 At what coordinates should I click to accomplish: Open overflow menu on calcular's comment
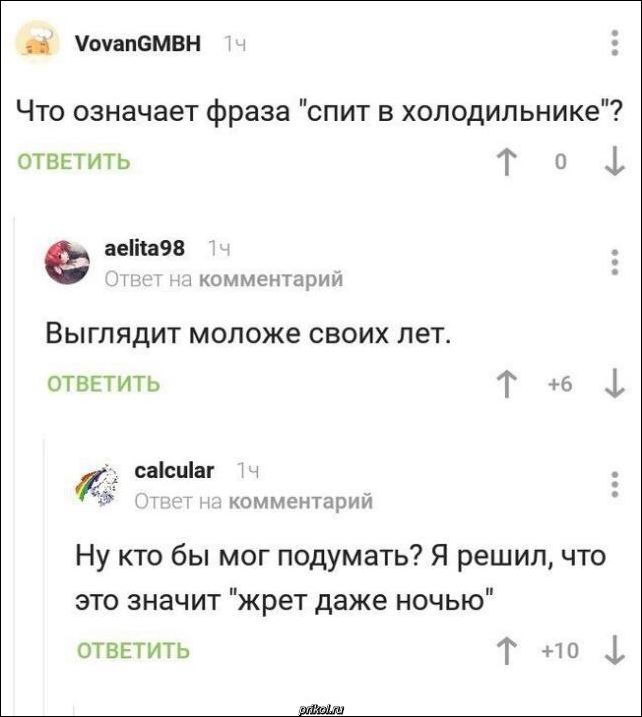(x=614, y=485)
